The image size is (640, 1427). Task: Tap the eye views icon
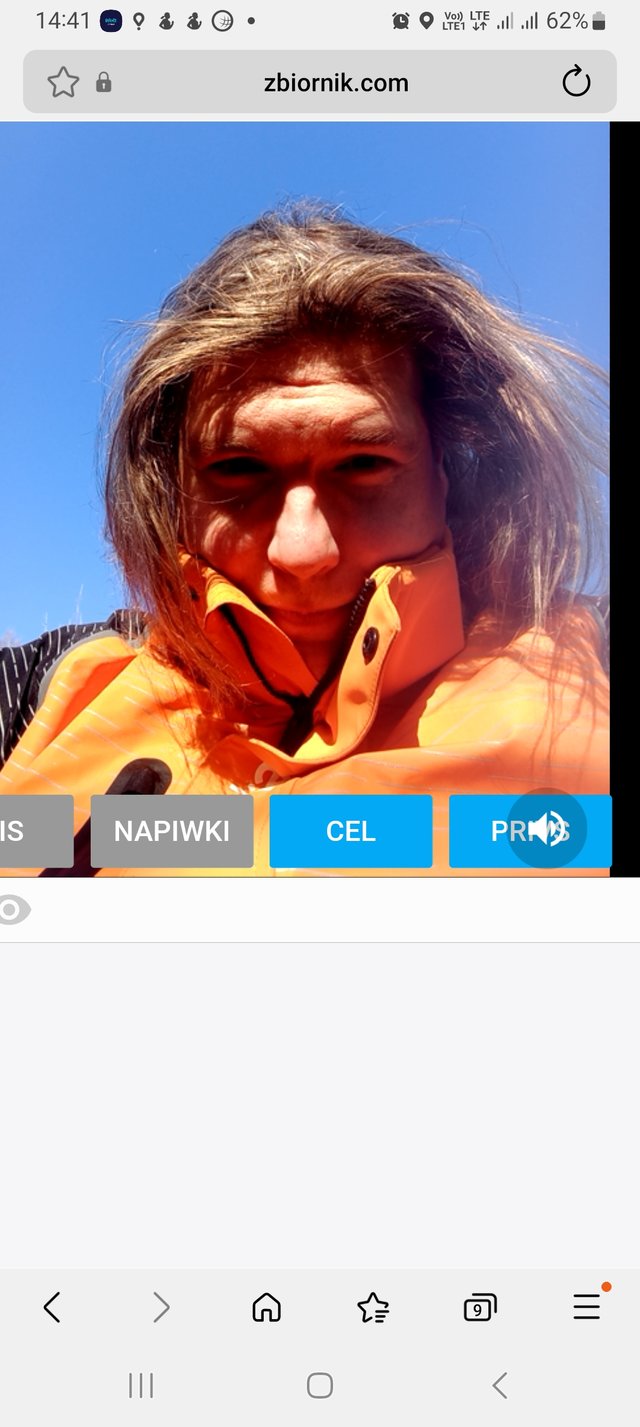13,909
